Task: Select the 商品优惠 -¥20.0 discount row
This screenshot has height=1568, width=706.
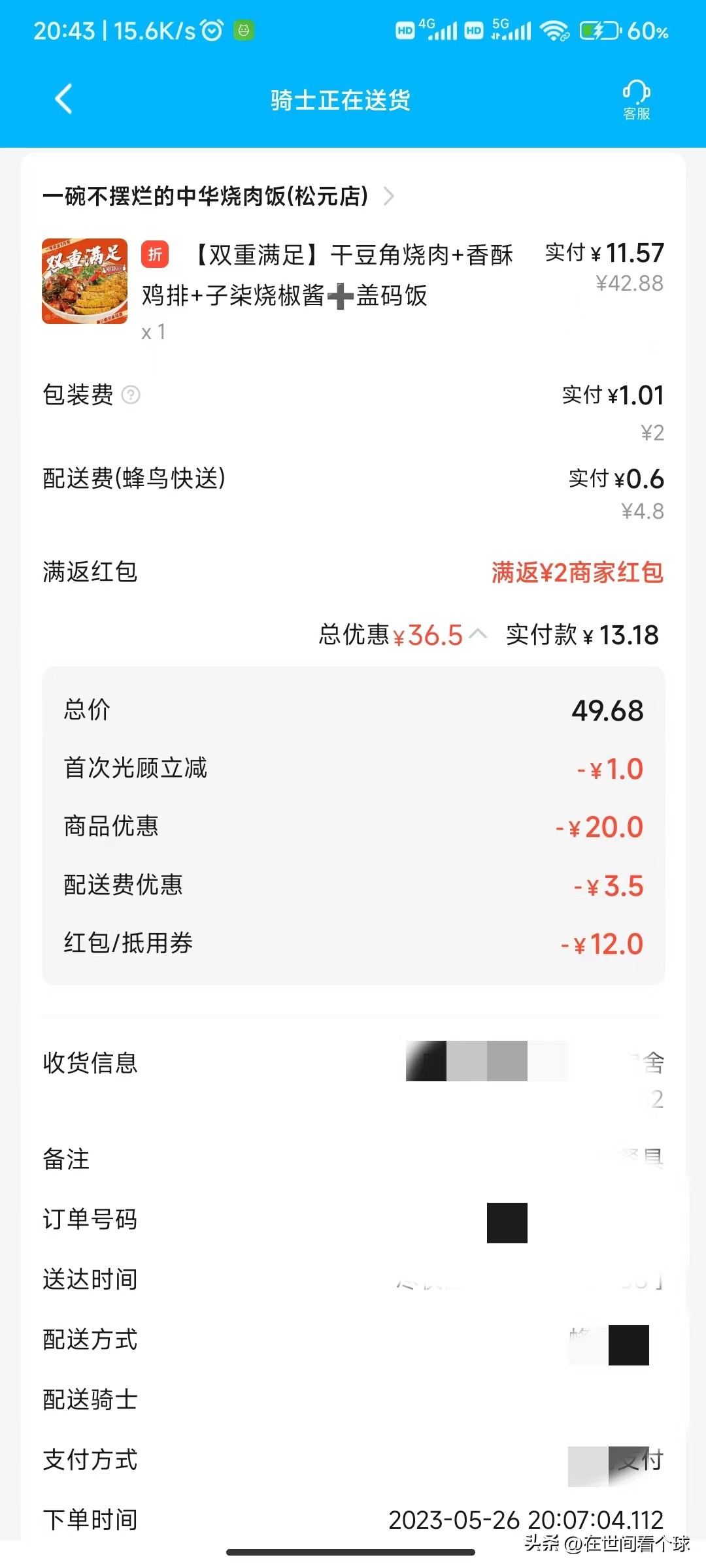Action: pyautogui.click(x=353, y=826)
